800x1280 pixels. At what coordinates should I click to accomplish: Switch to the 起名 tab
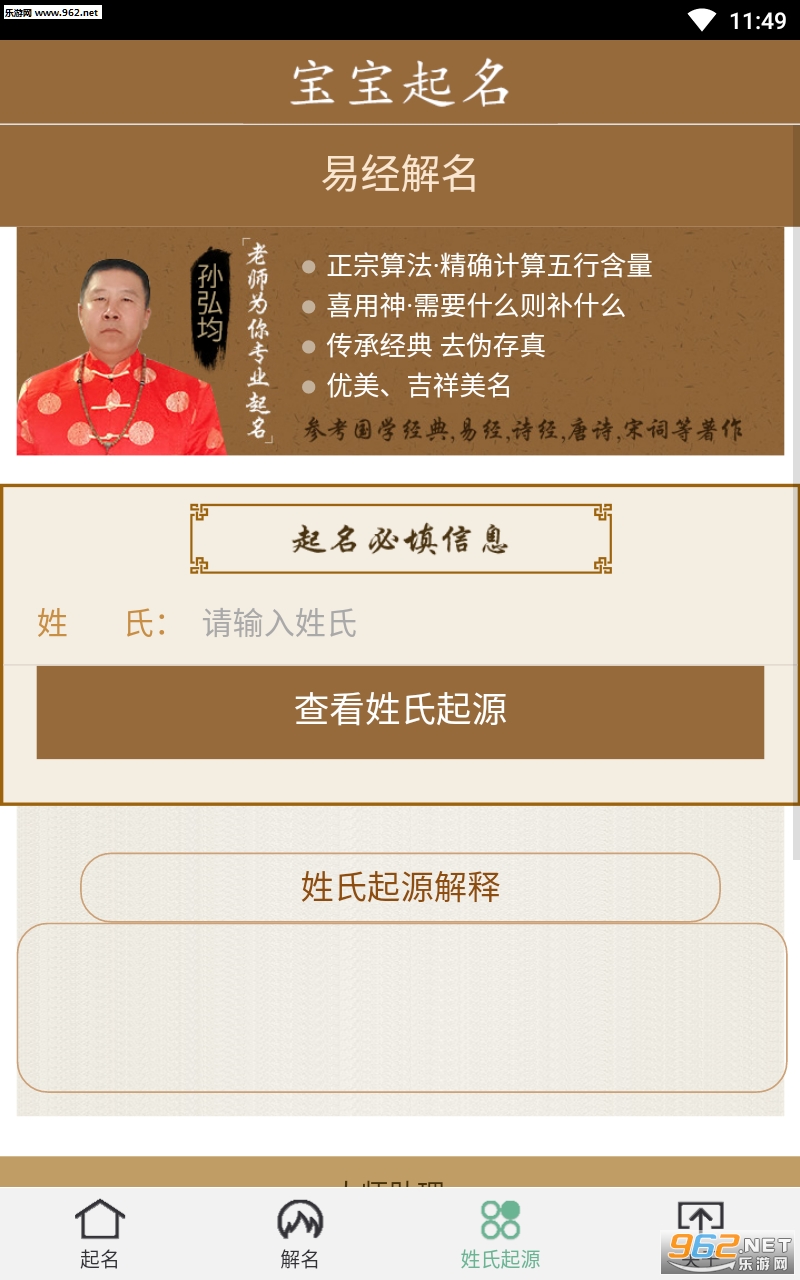100,1234
